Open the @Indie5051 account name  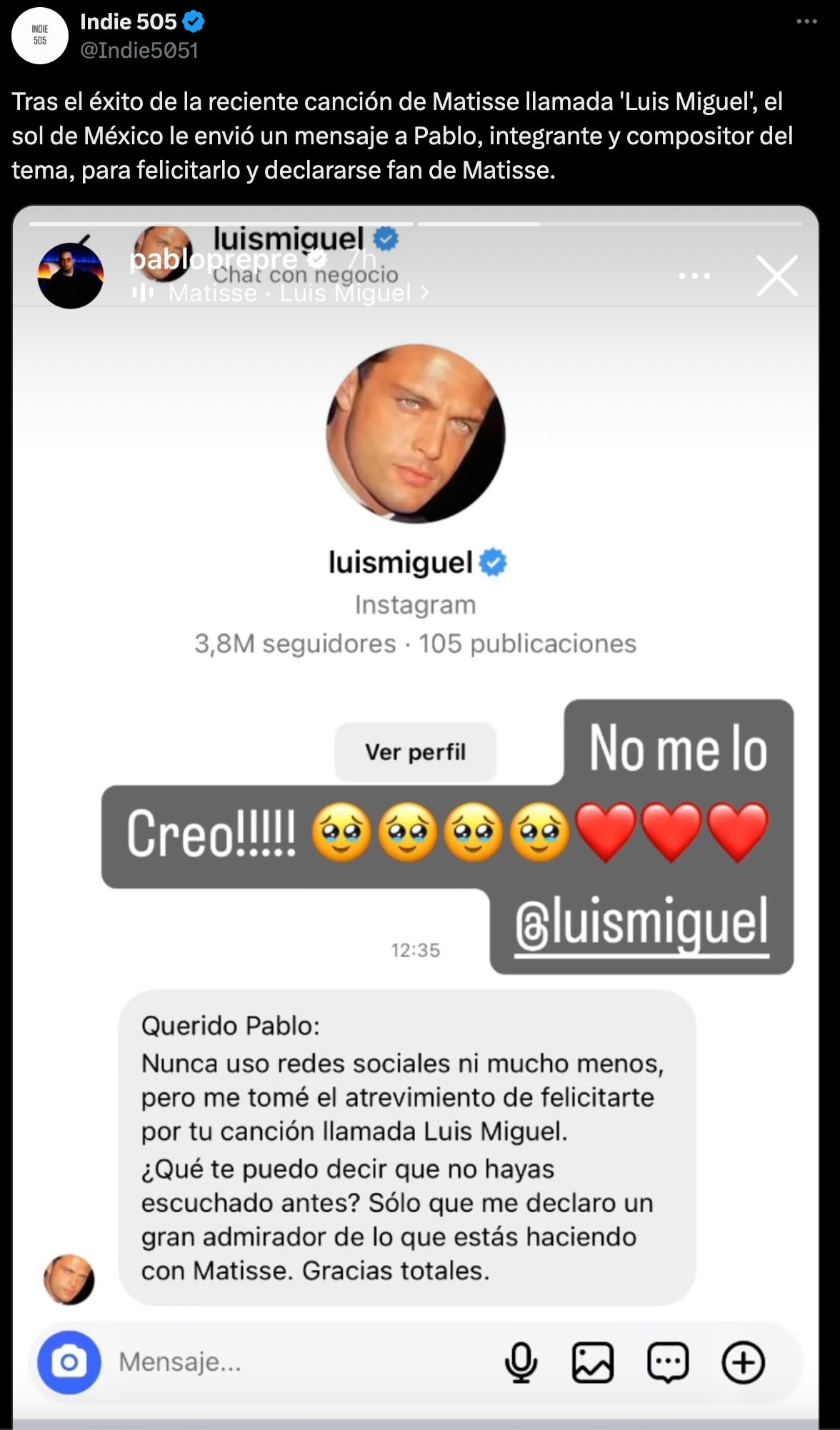139,50
